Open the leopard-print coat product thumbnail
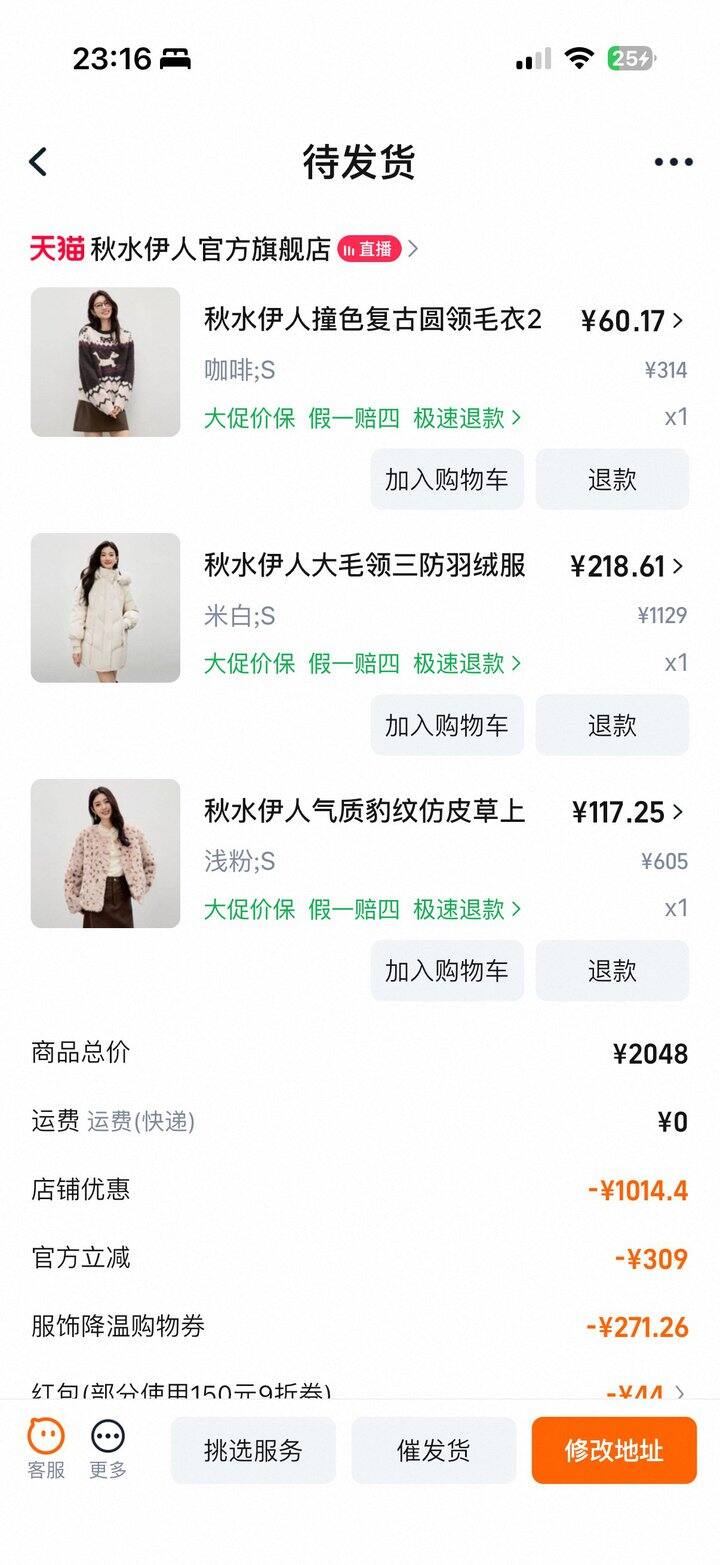 [x=105, y=852]
